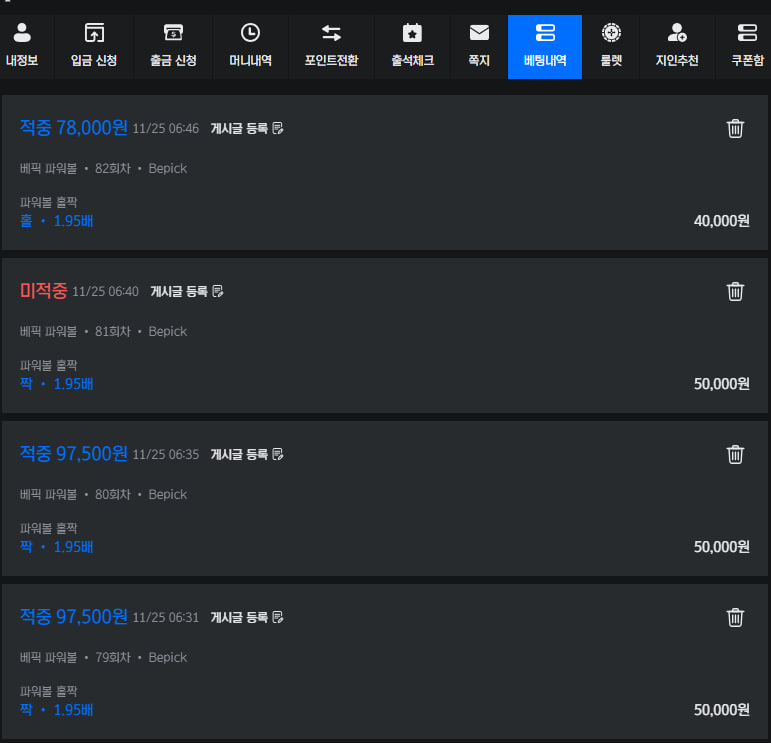Screen dimensions: 771x743
Task: Tap 게시글 등록 on 79회차 bet
Action: pos(247,617)
